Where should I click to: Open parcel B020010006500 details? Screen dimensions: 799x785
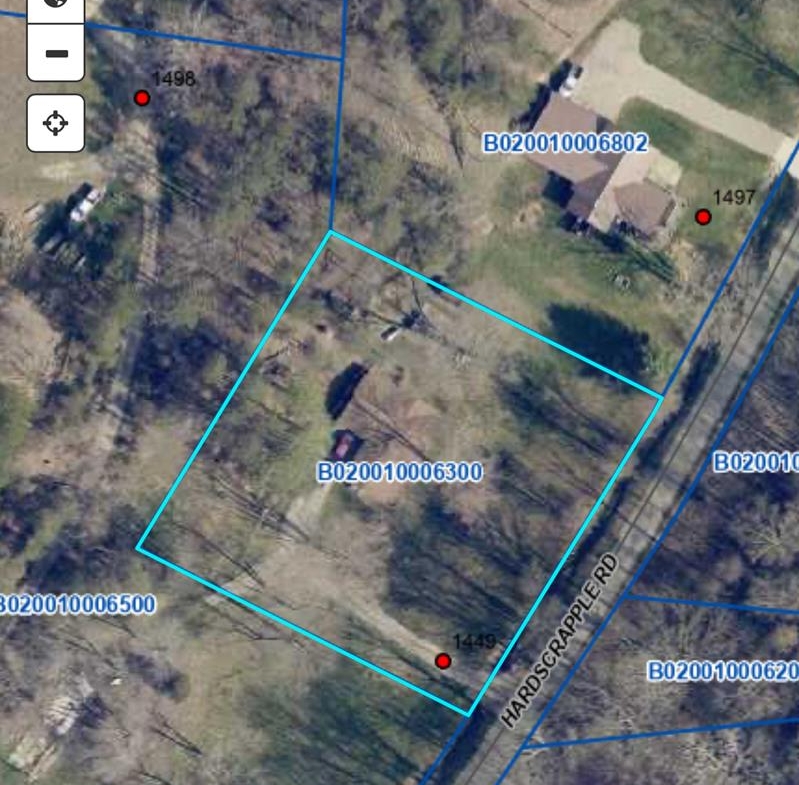point(78,604)
